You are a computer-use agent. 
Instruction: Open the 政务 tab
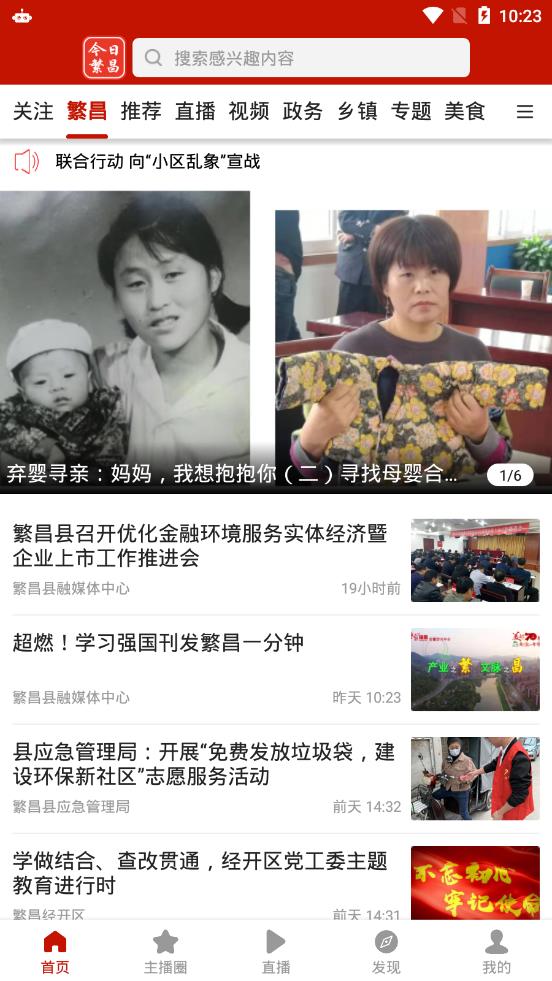(x=302, y=111)
